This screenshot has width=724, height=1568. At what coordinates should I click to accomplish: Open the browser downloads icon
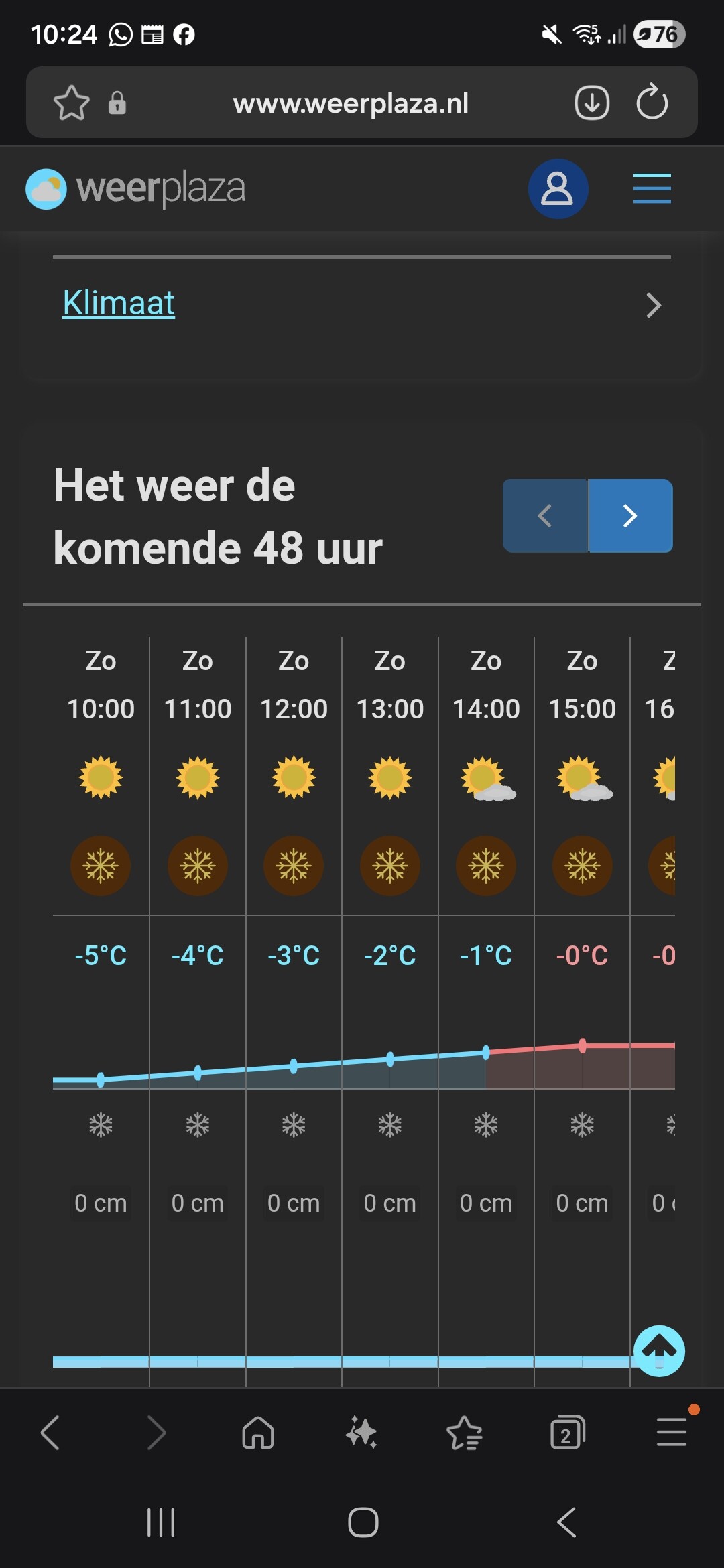pos(592,103)
